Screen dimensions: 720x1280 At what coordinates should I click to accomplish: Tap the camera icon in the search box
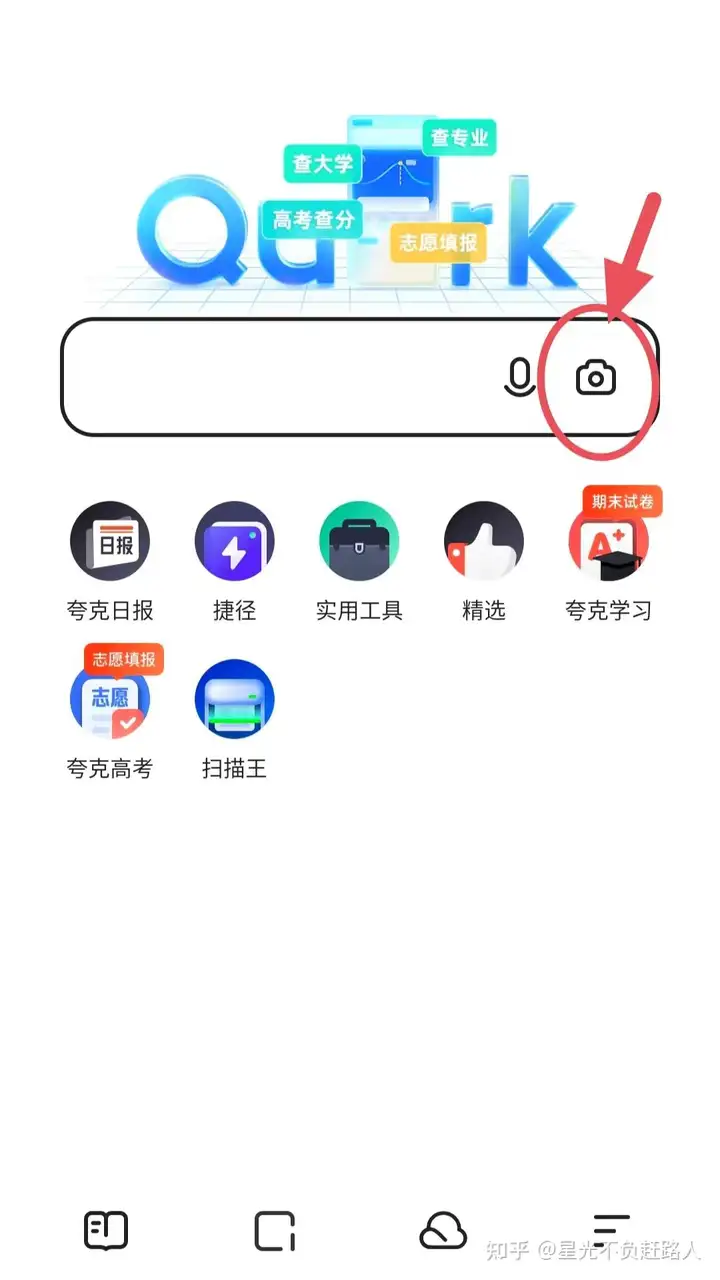(x=596, y=379)
